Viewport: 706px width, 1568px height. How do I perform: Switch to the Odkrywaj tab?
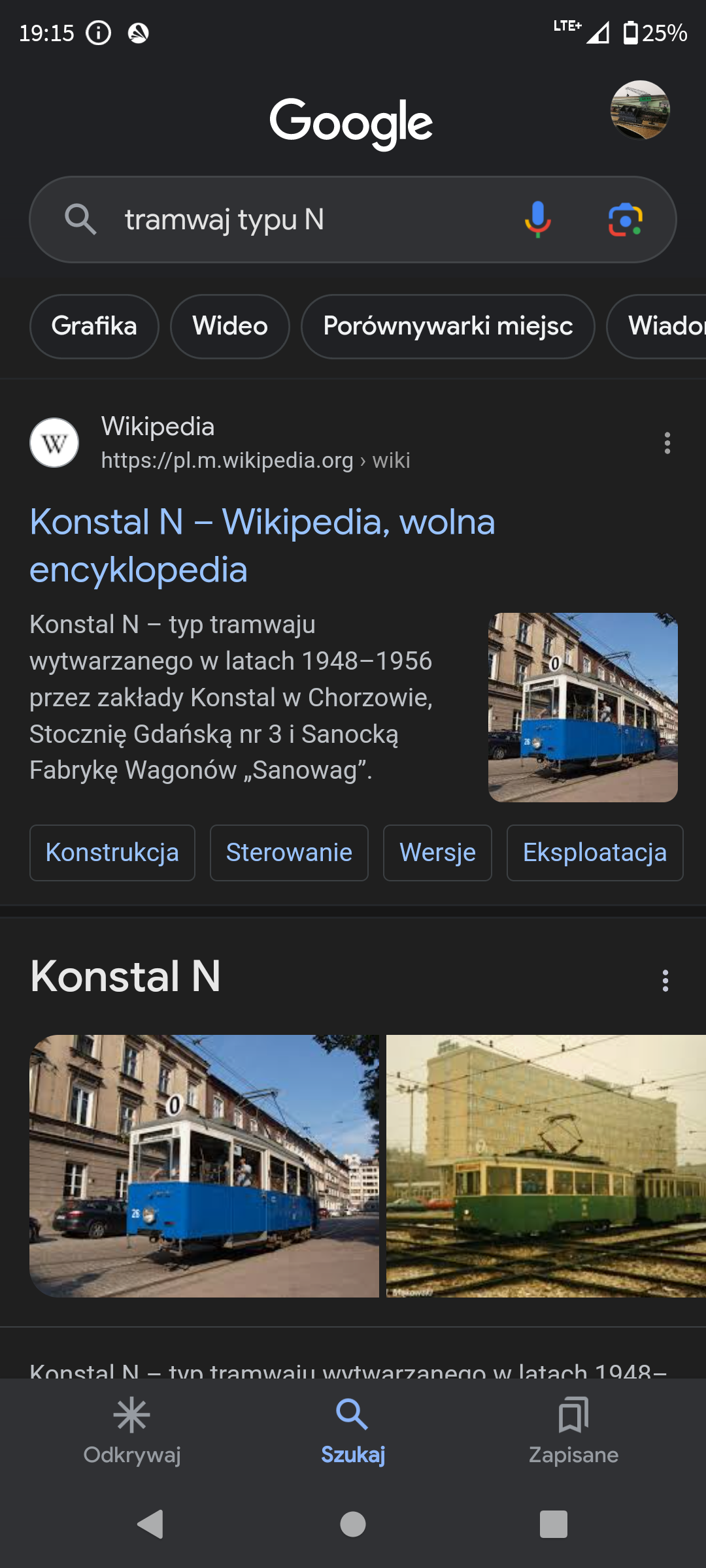pyautogui.click(x=132, y=1431)
